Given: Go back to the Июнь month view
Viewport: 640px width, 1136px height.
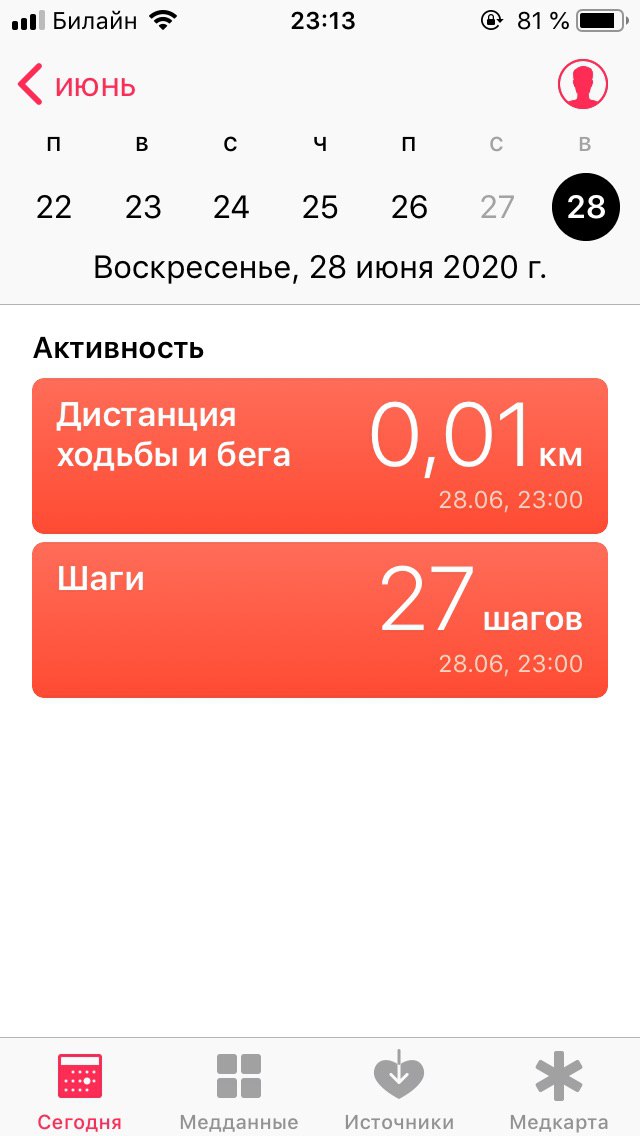Looking at the screenshot, I should [x=76, y=85].
